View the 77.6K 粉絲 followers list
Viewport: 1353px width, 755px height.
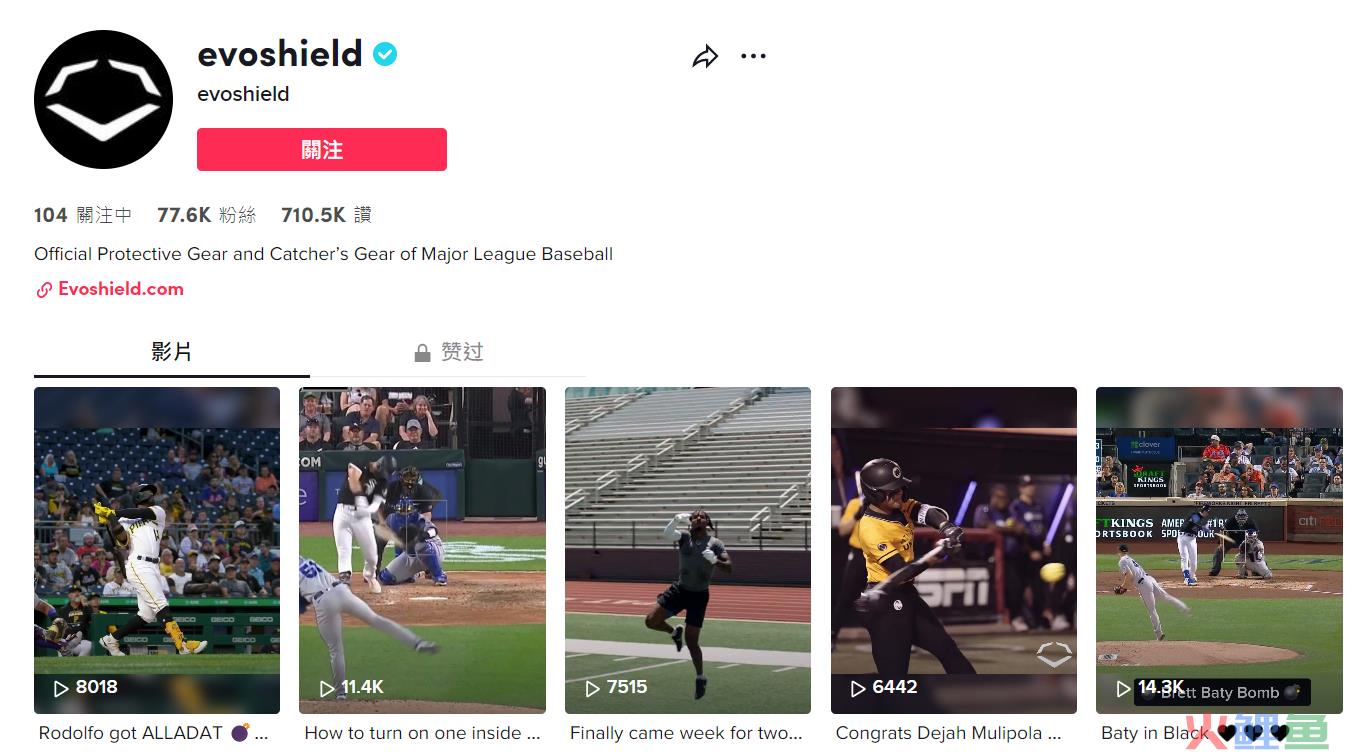point(206,215)
